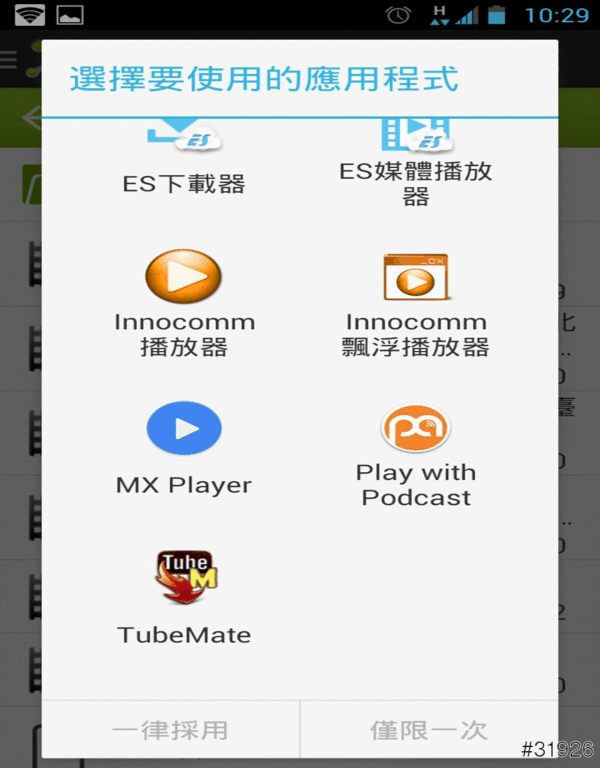Choose ES下載器 to open the file
600x768 pixels.
[x=184, y=163]
